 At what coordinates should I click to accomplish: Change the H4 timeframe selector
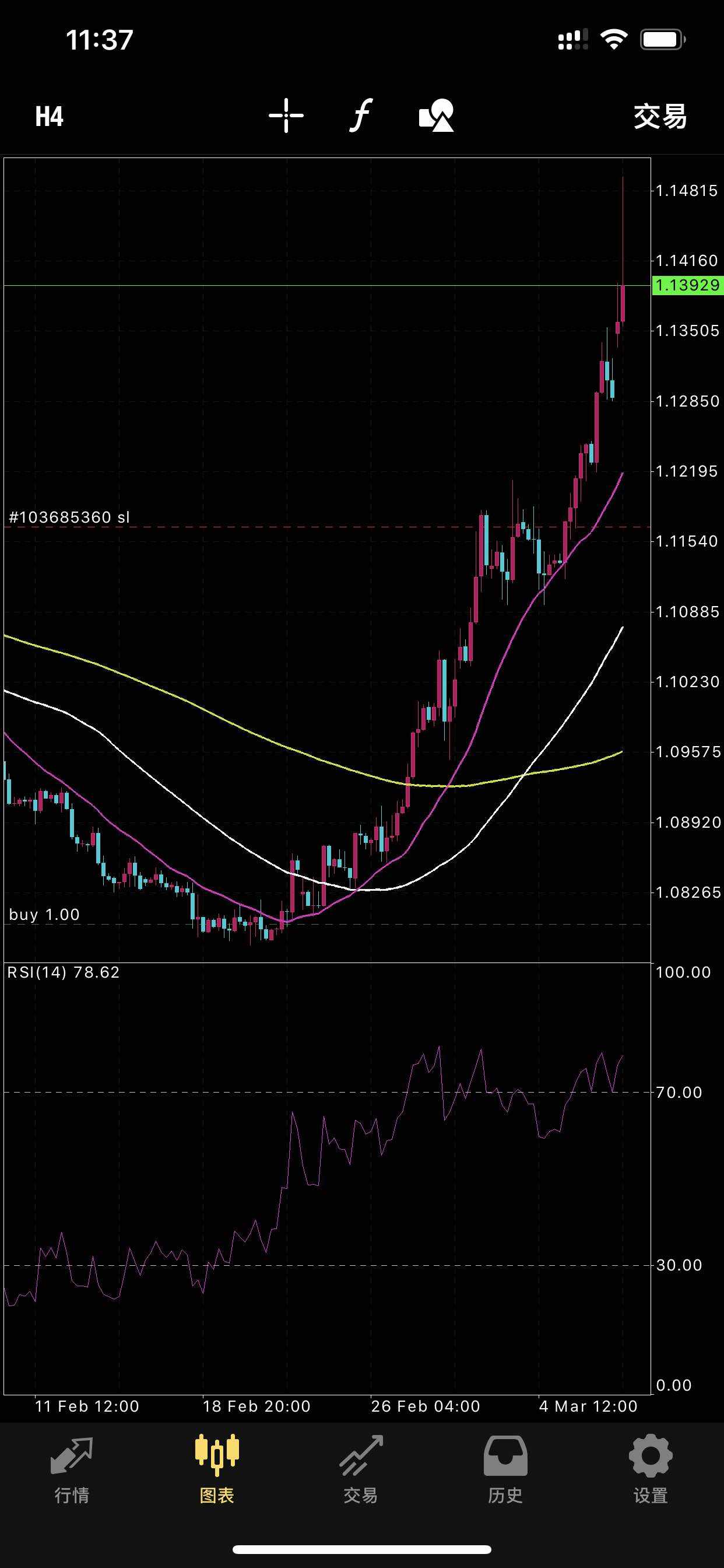coord(50,116)
